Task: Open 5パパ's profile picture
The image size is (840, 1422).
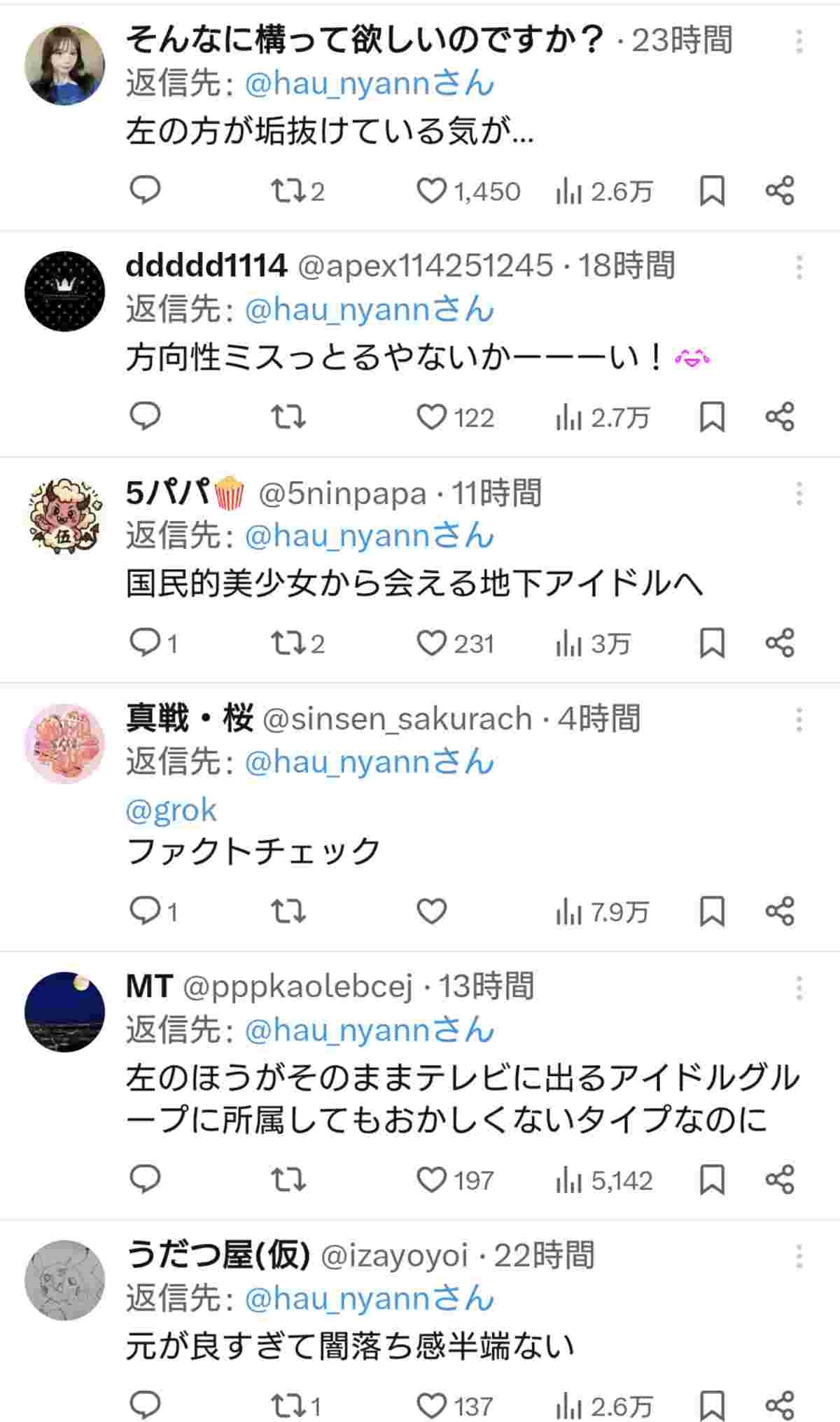Action: click(64, 517)
